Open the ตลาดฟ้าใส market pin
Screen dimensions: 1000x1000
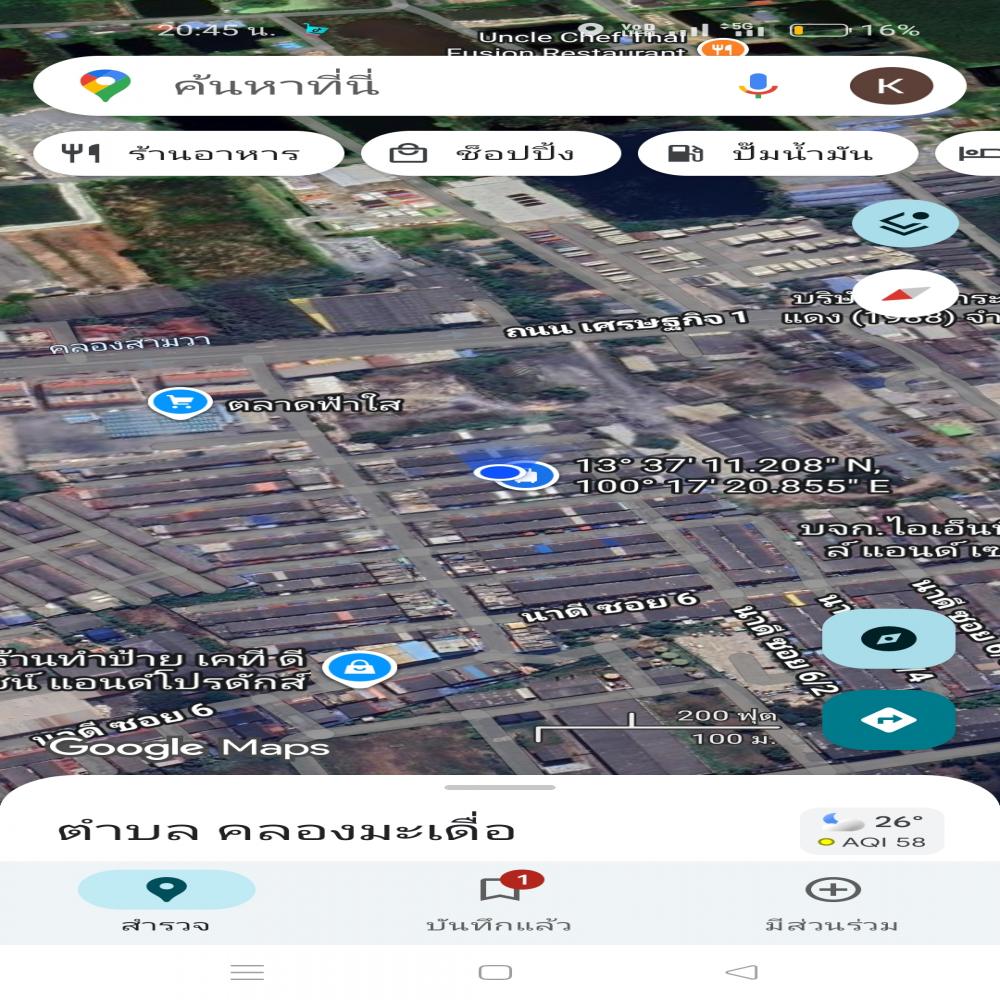click(180, 403)
